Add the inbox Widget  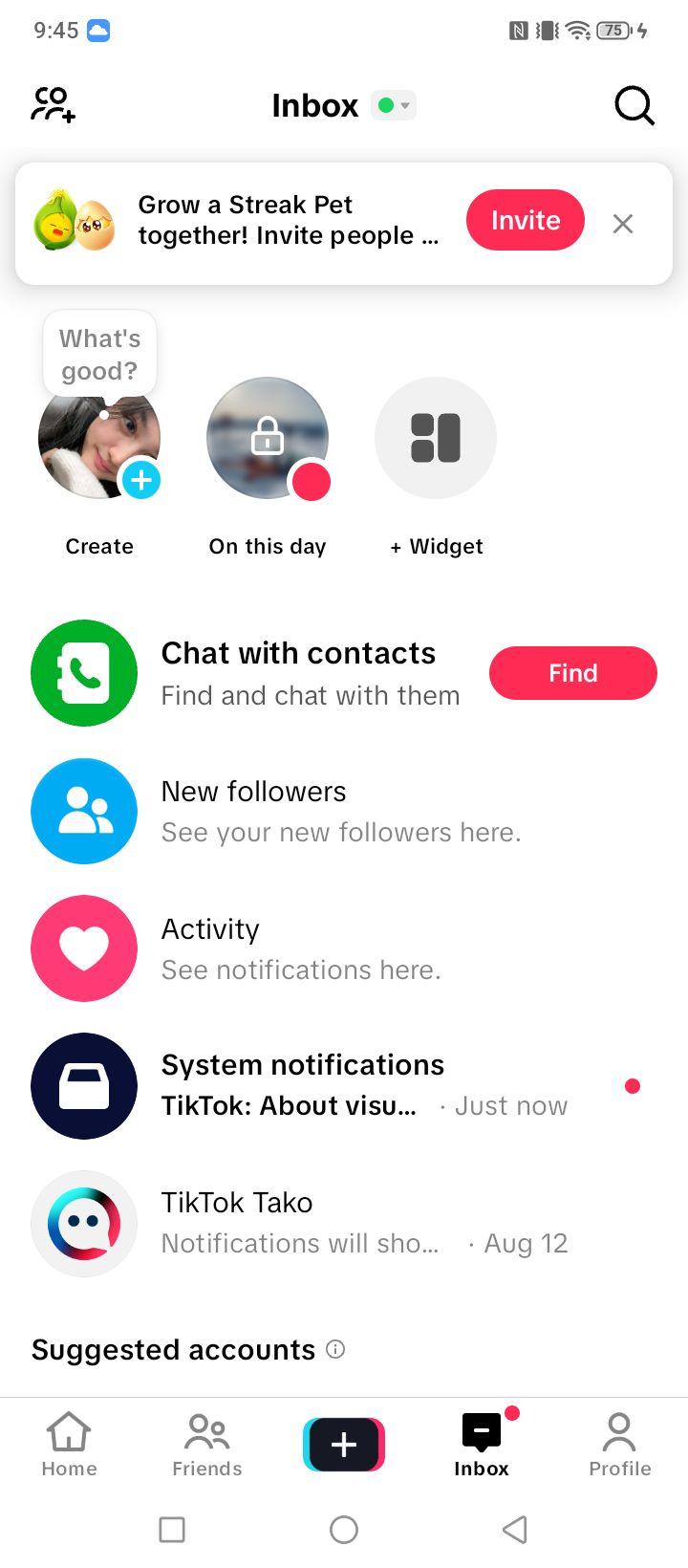[x=436, y=438]
